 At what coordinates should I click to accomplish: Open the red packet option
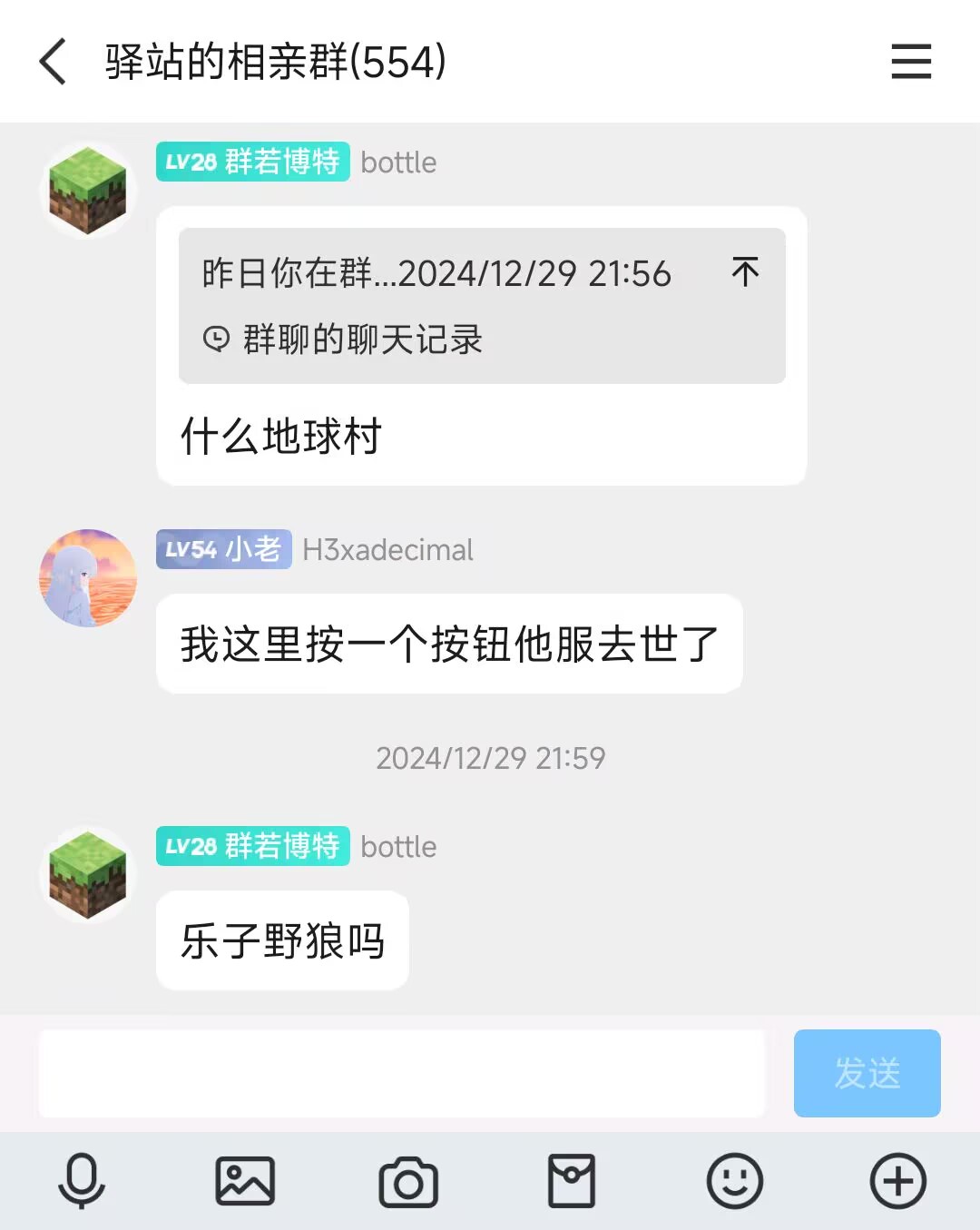tap(572, 1181)
